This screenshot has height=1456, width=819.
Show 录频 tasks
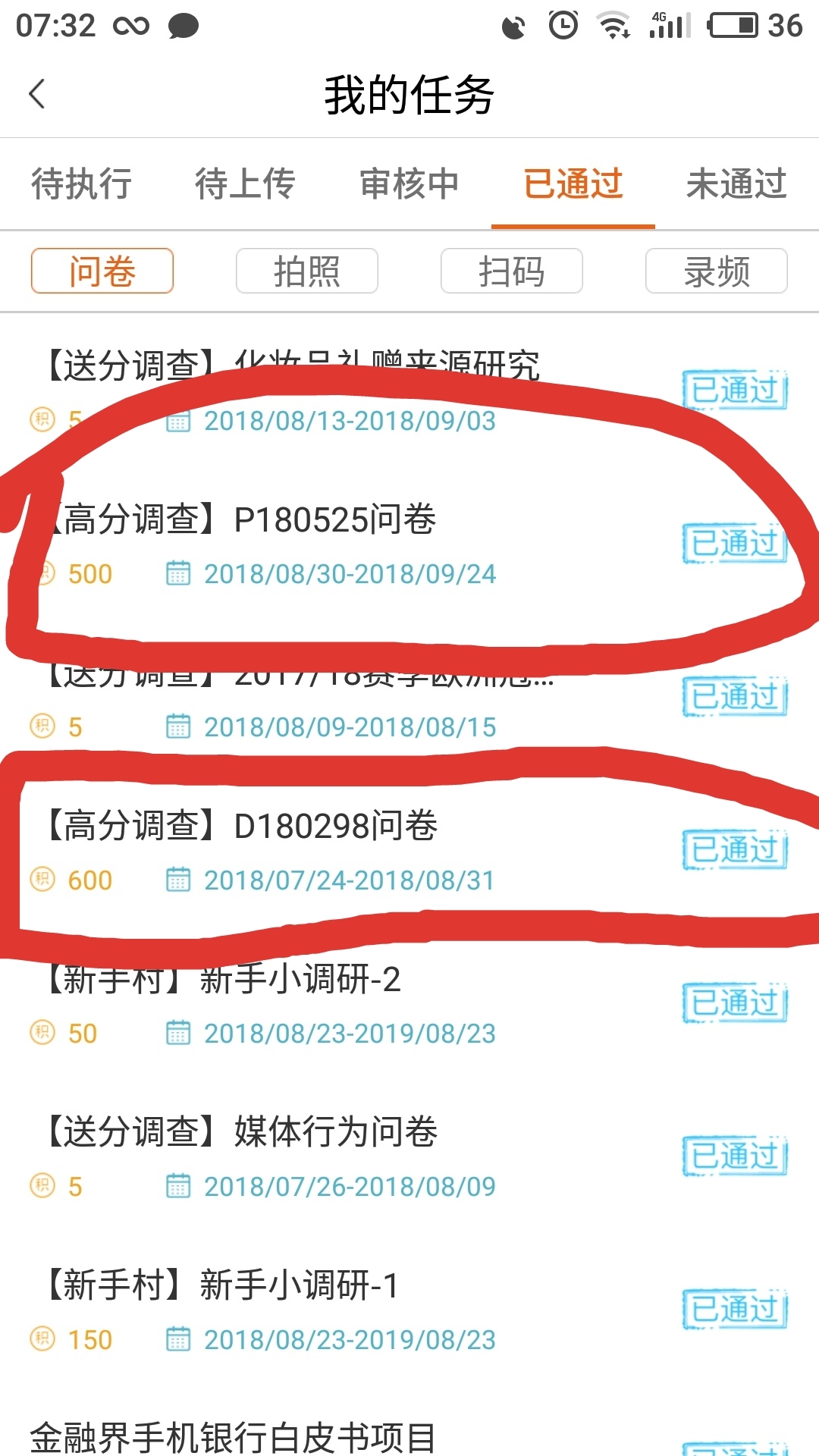(x=717, y=271)
